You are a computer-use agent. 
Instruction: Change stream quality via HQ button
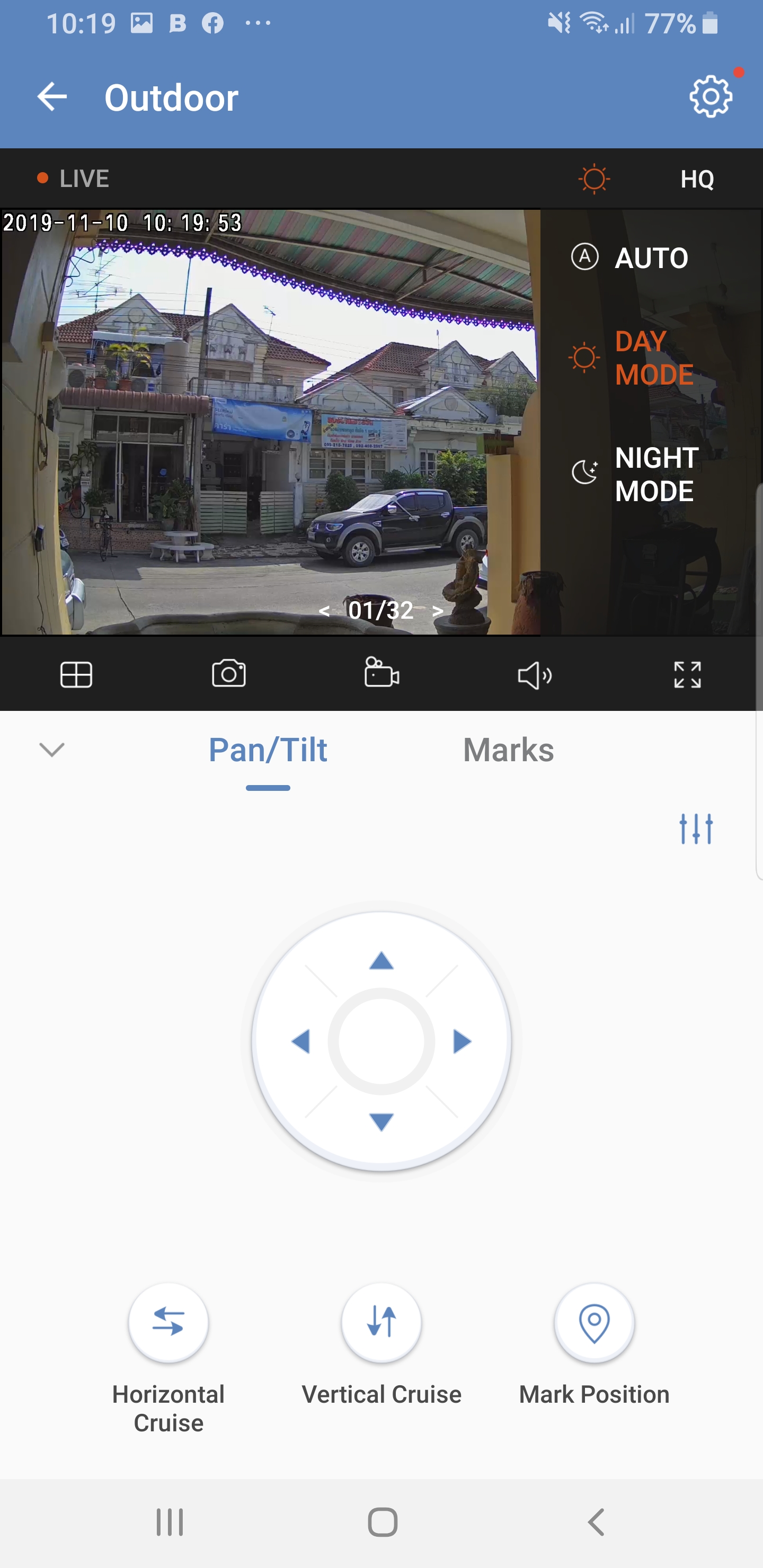(x=698, y=179)
